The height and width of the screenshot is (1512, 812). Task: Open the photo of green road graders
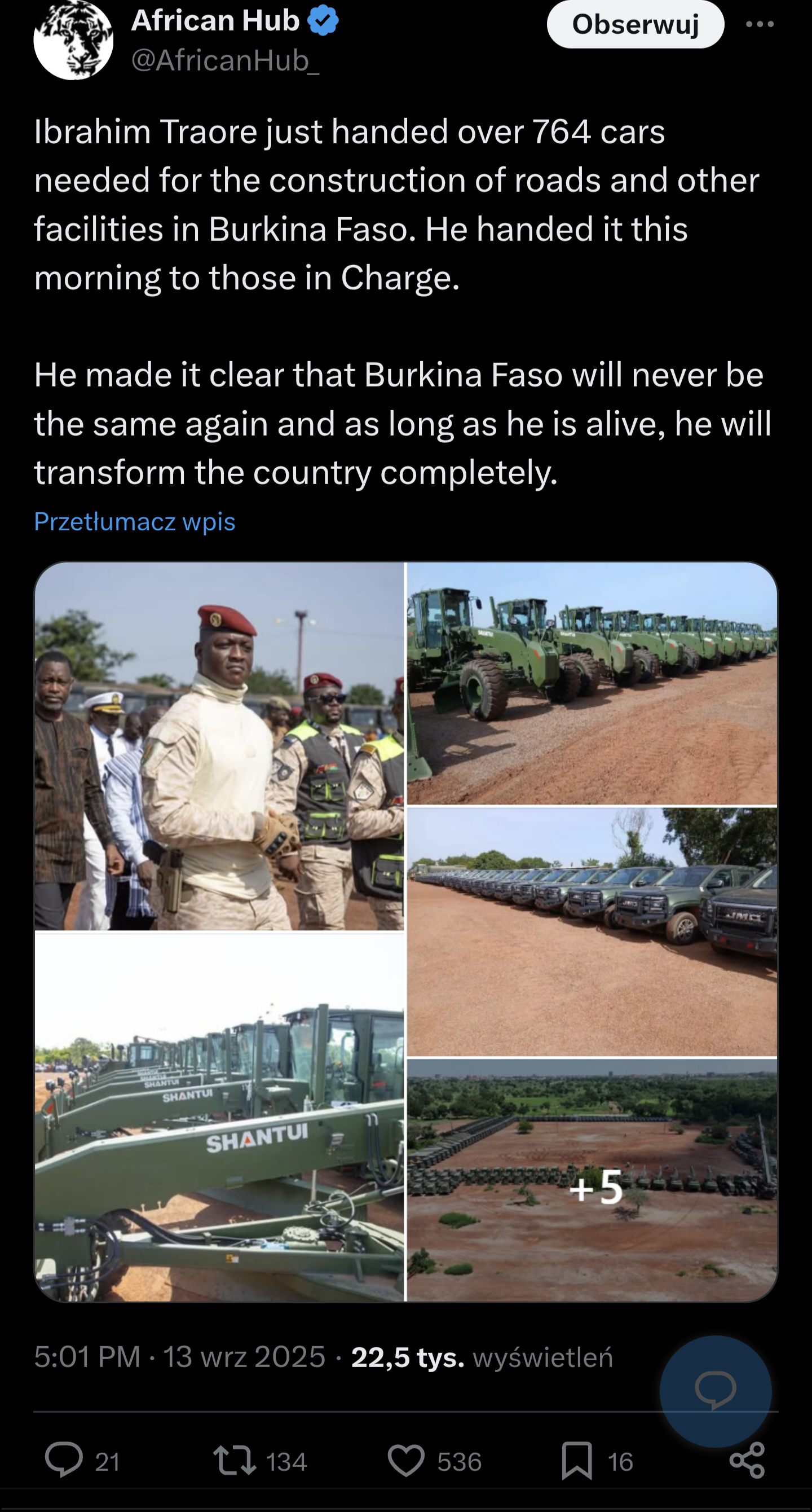(x=592, y=683)
